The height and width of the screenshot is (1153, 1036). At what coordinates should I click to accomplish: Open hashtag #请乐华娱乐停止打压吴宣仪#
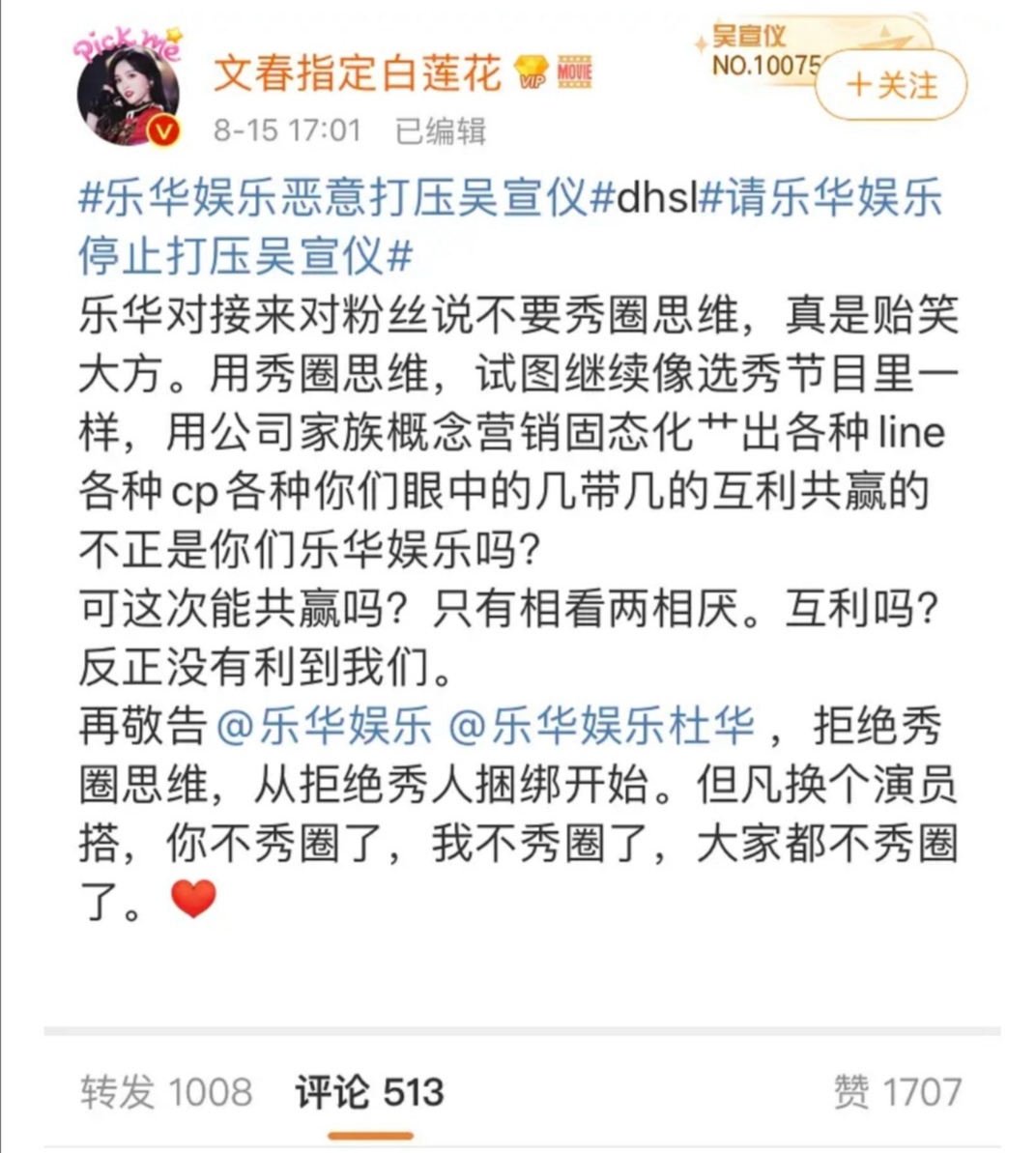coord(820,199)
